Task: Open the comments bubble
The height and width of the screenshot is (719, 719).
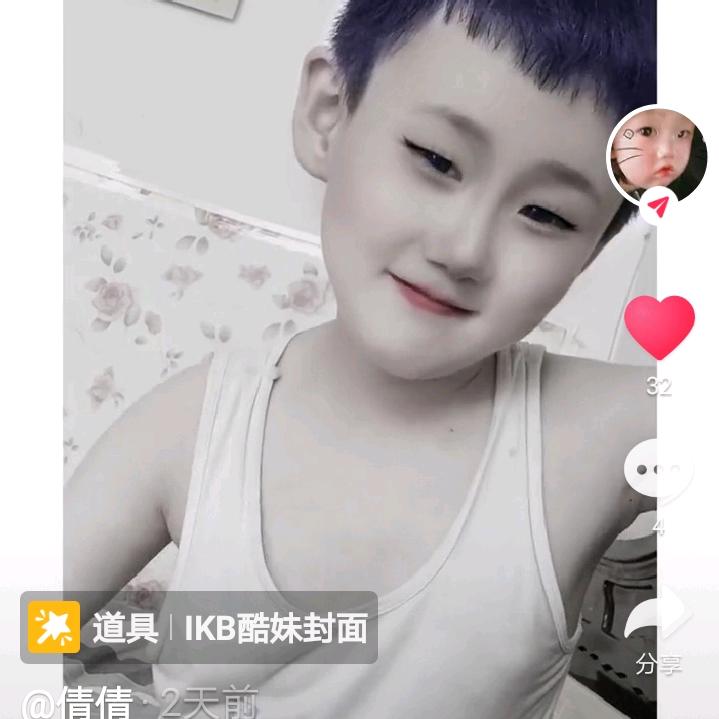Action: click(657, 470)
